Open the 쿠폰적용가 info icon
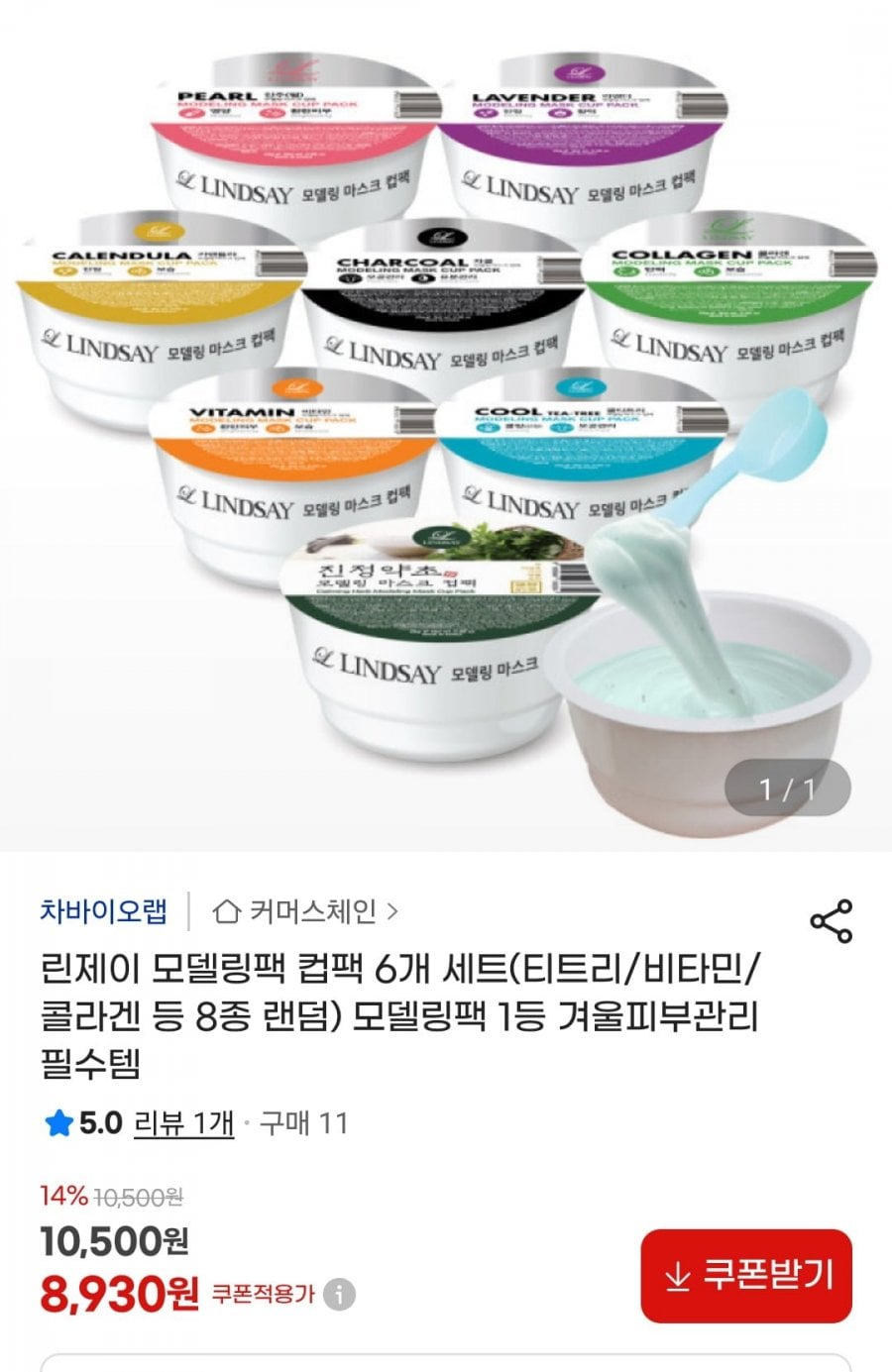 pyautogui.click(x=340, y=1294)
